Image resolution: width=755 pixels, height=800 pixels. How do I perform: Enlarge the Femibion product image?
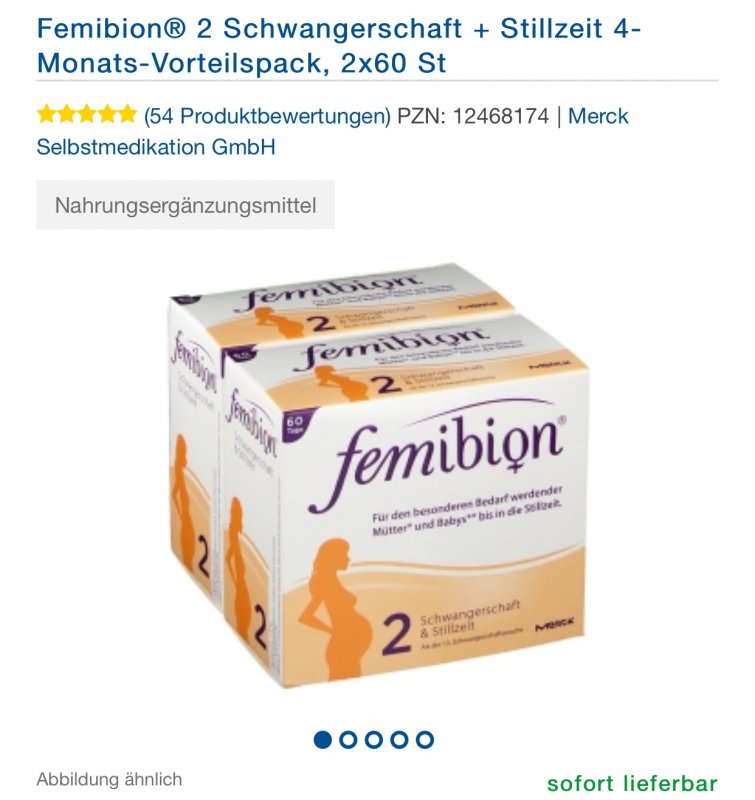pos(378,478)
